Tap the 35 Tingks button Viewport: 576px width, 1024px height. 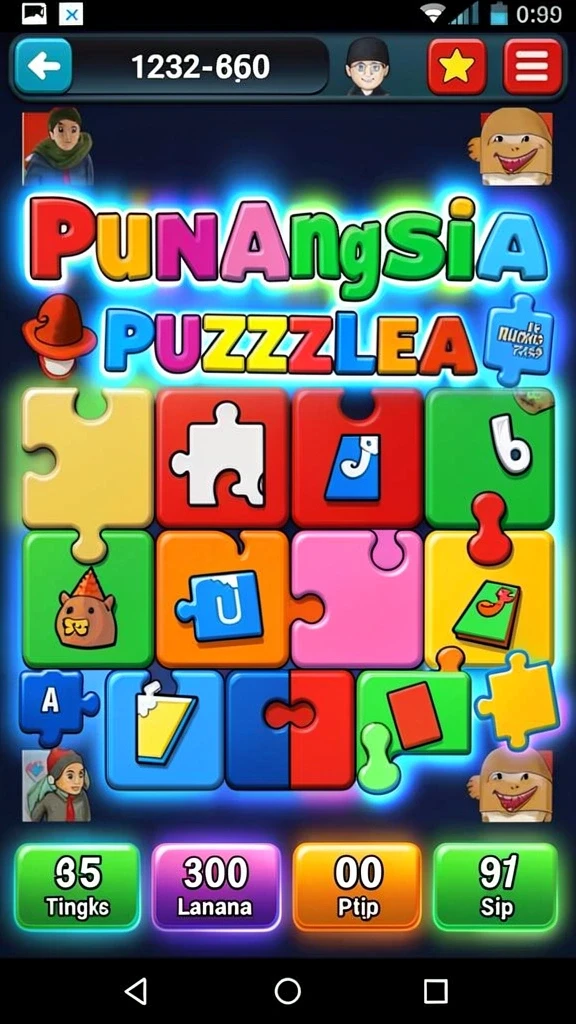click(78, 888)
